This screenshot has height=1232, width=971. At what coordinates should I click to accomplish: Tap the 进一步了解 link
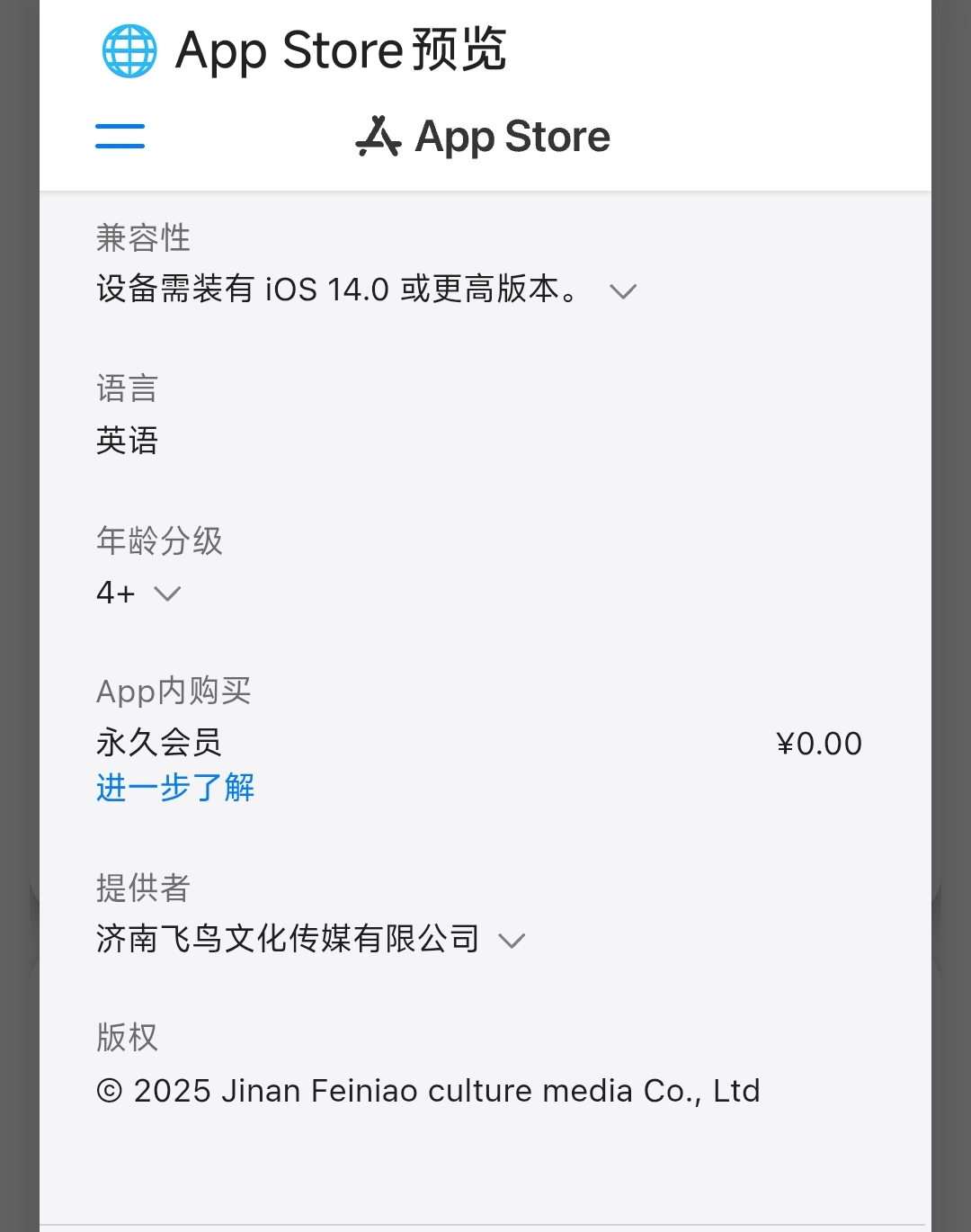[175, 788]
